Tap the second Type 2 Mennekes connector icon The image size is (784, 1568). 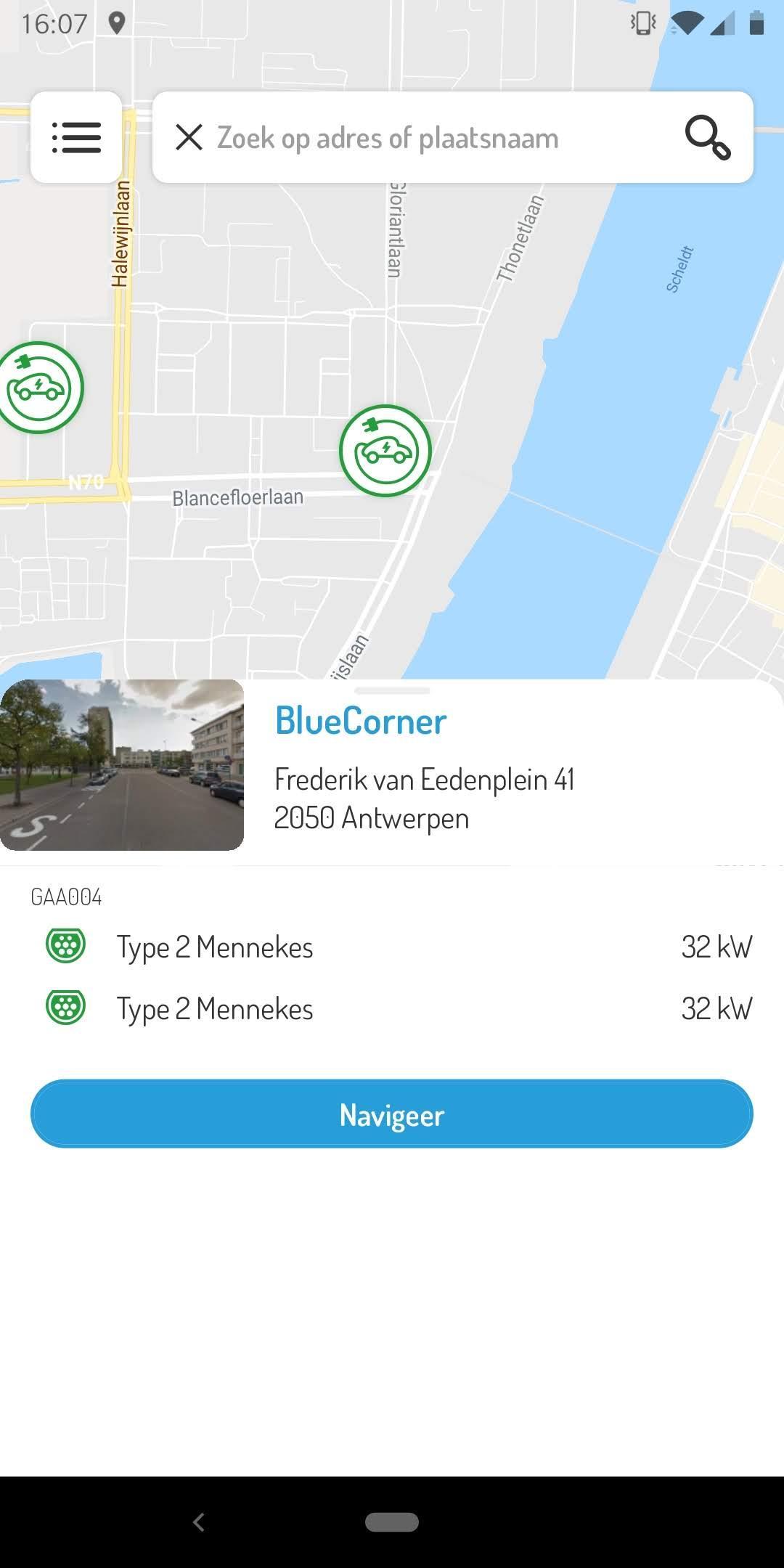65,1007
